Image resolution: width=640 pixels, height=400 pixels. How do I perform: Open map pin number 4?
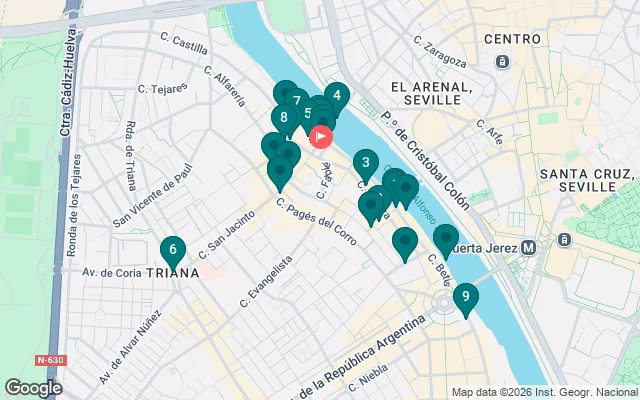(337, 97)
